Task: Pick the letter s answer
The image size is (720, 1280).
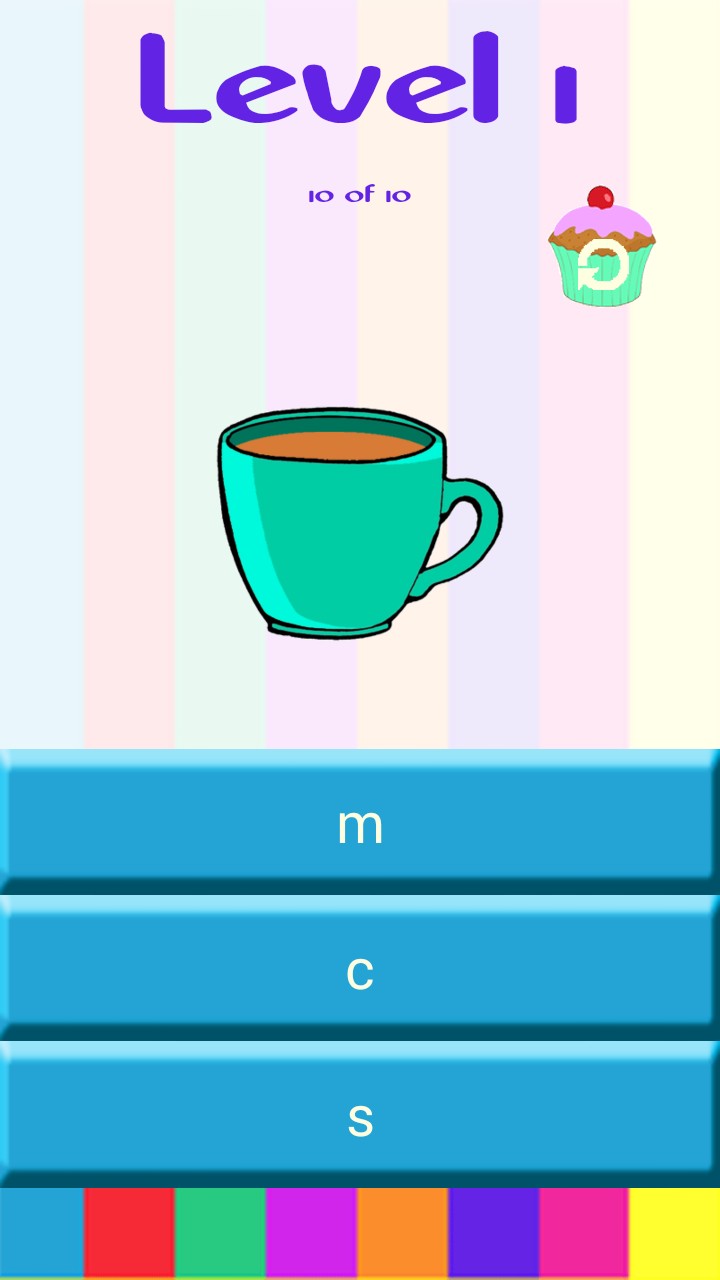Action: pyautogui.click(x=360, y=1114)
